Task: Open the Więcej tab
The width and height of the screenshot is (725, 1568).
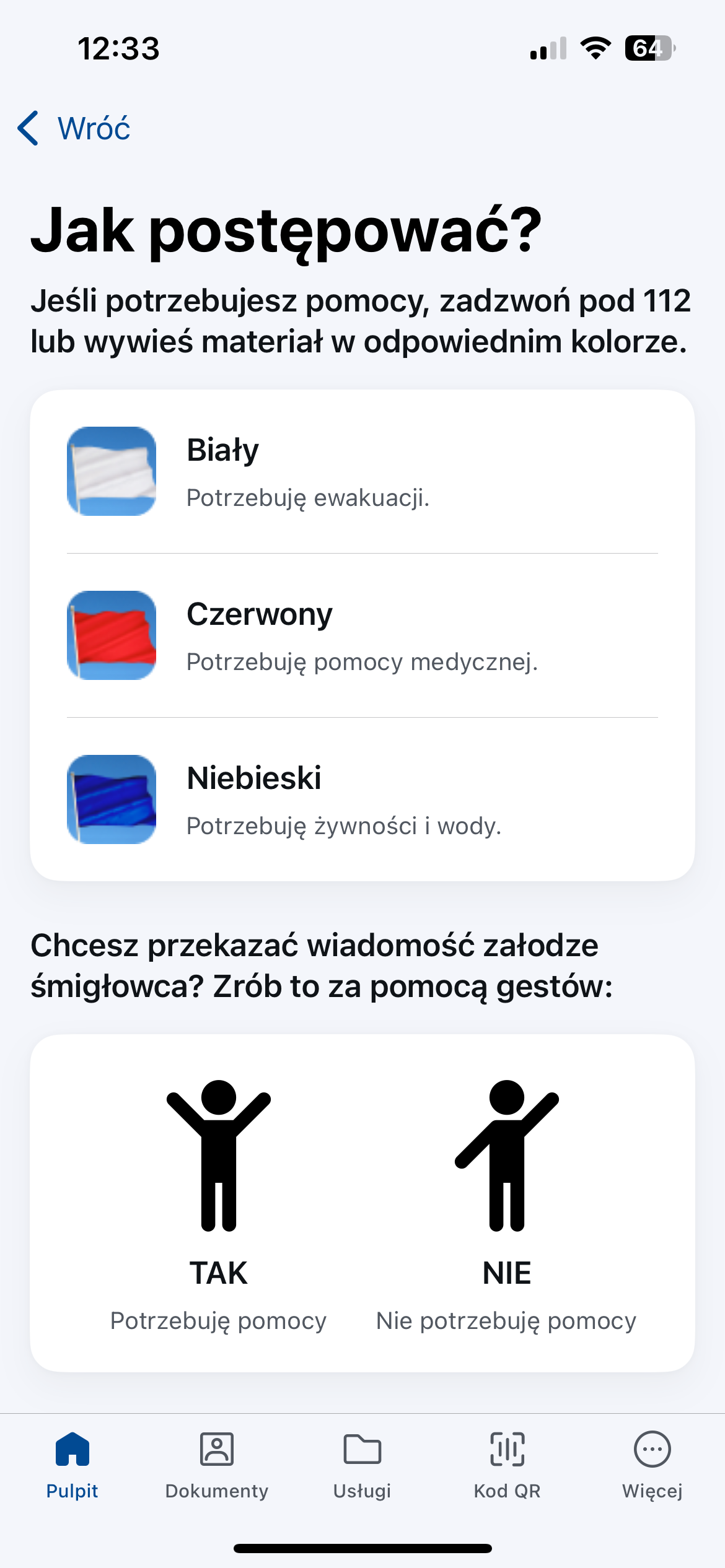Action: [652, 1465]
